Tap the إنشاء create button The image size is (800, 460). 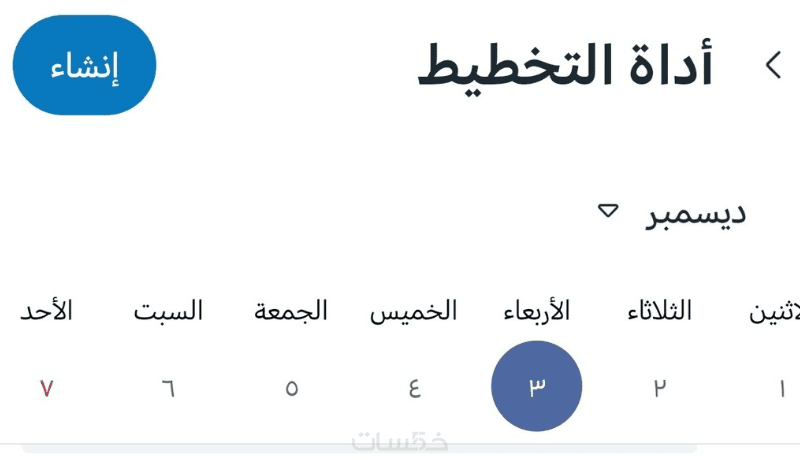pos(84,65)
